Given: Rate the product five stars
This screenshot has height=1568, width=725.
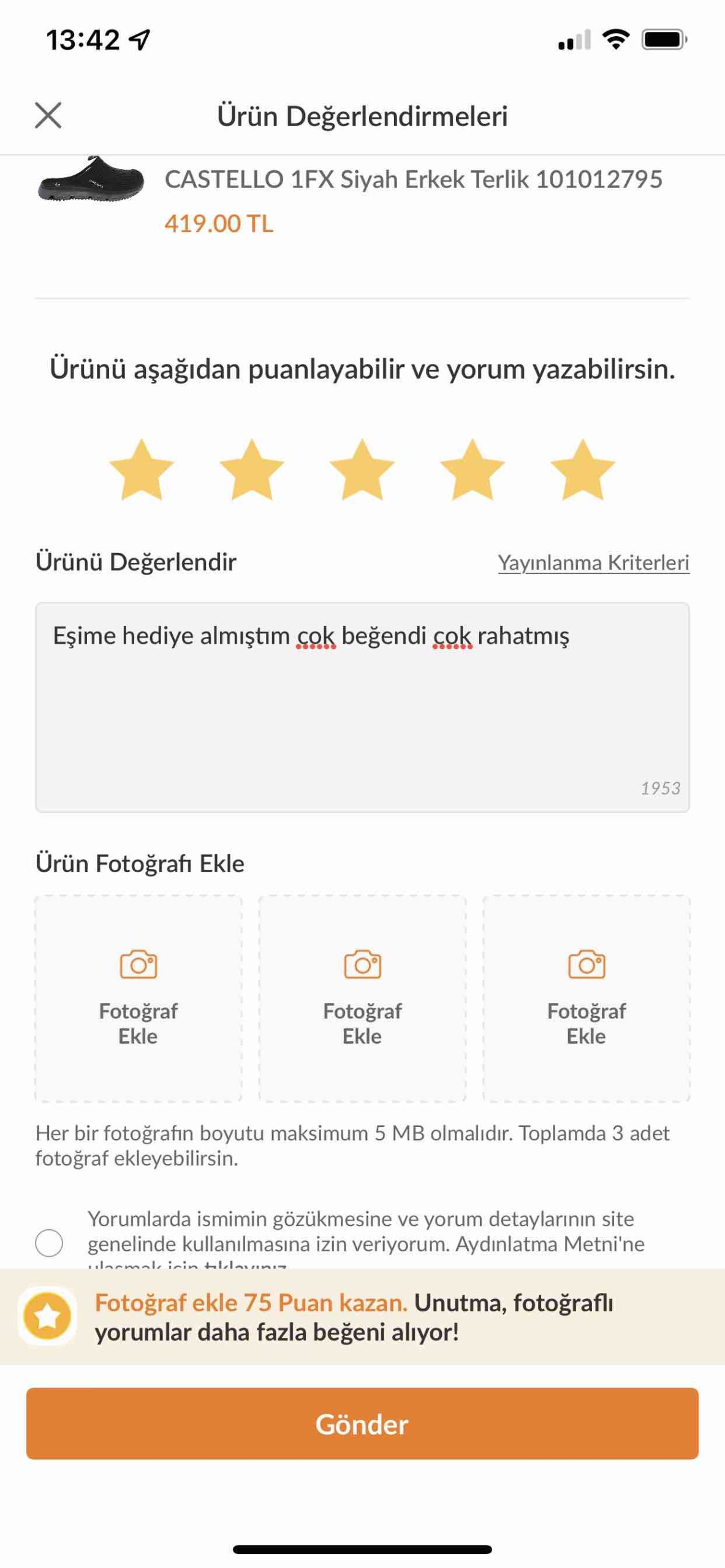Looking at the screenshot, I should (583, 470).
